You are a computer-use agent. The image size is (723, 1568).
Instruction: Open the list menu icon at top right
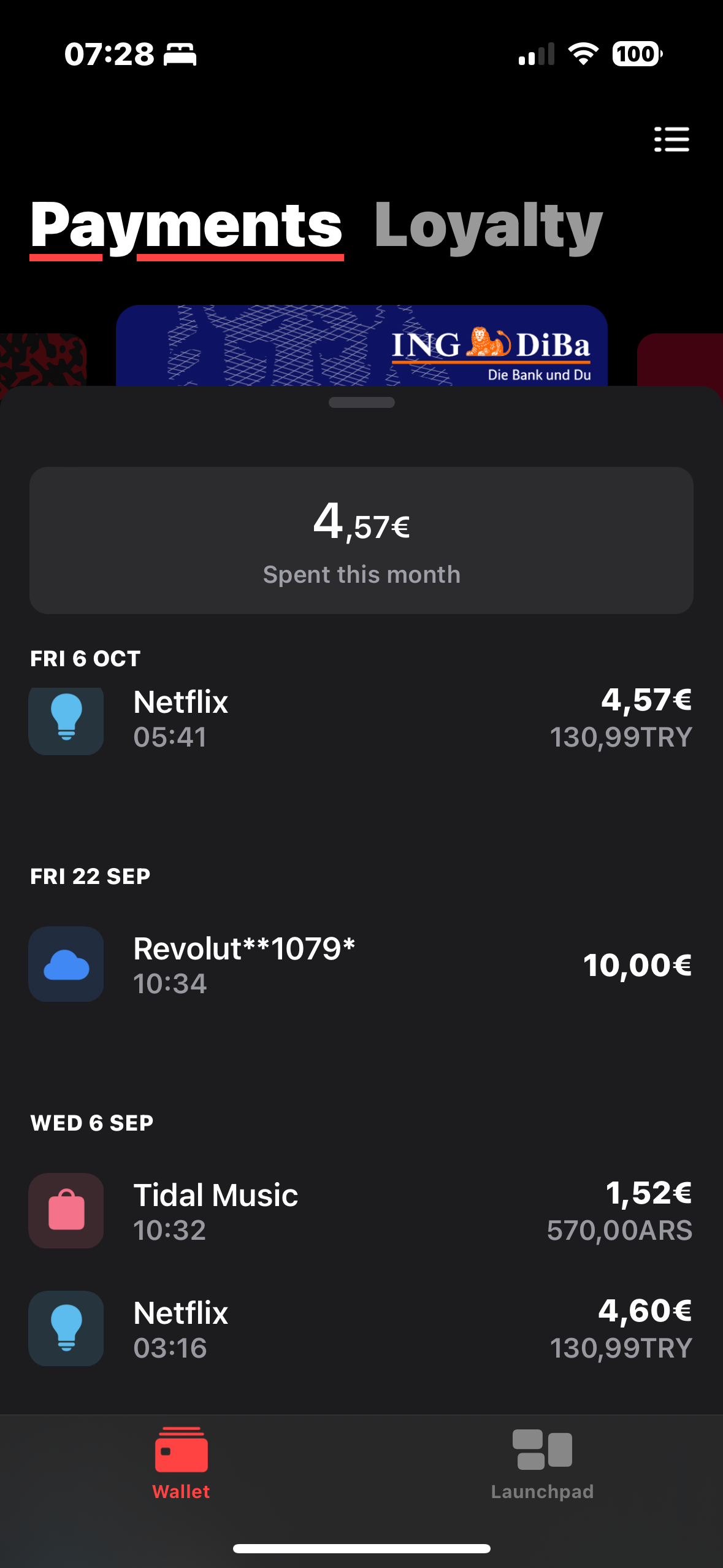click(x=671, y=139)
